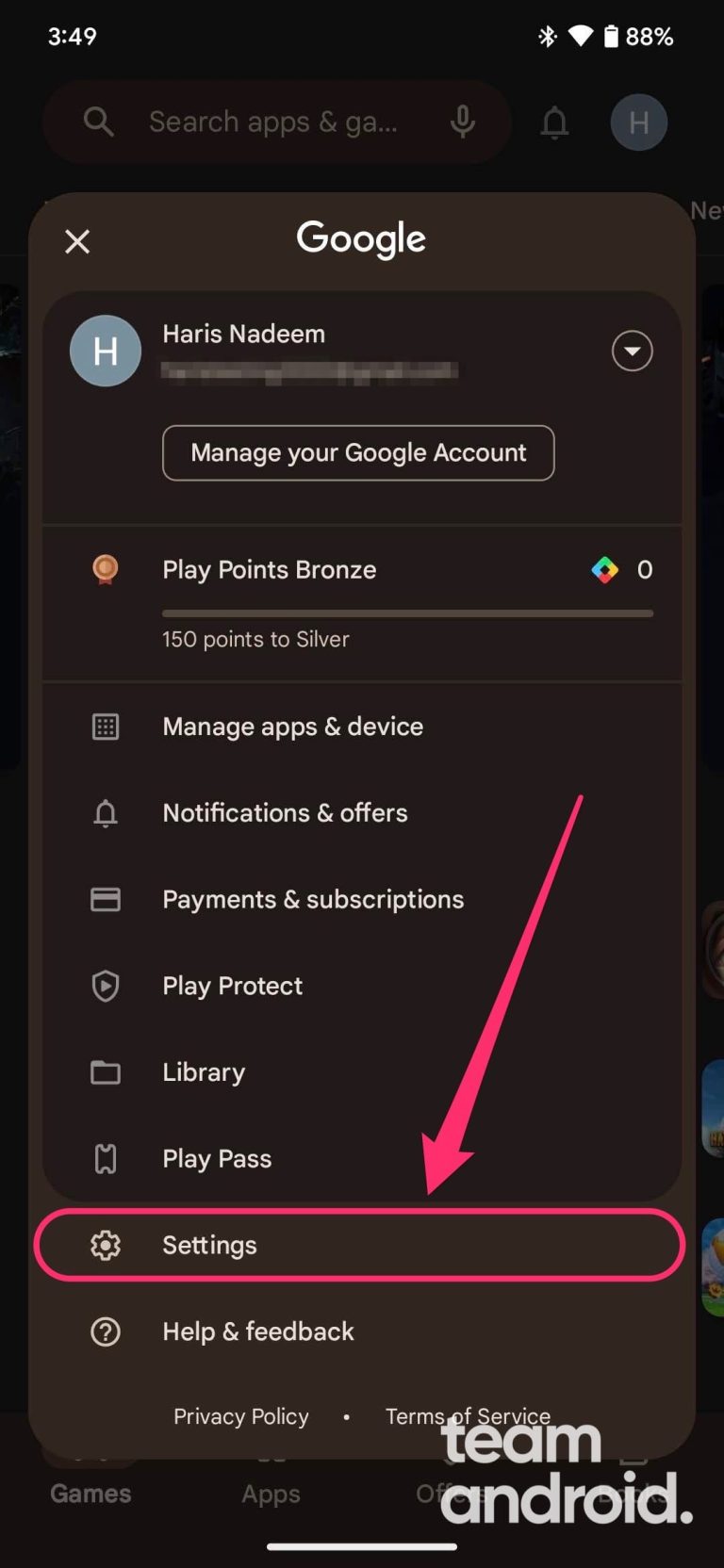Switch to the Apps tab
This screenshot has height=1568, width=724.
(x=271, y=1493)
